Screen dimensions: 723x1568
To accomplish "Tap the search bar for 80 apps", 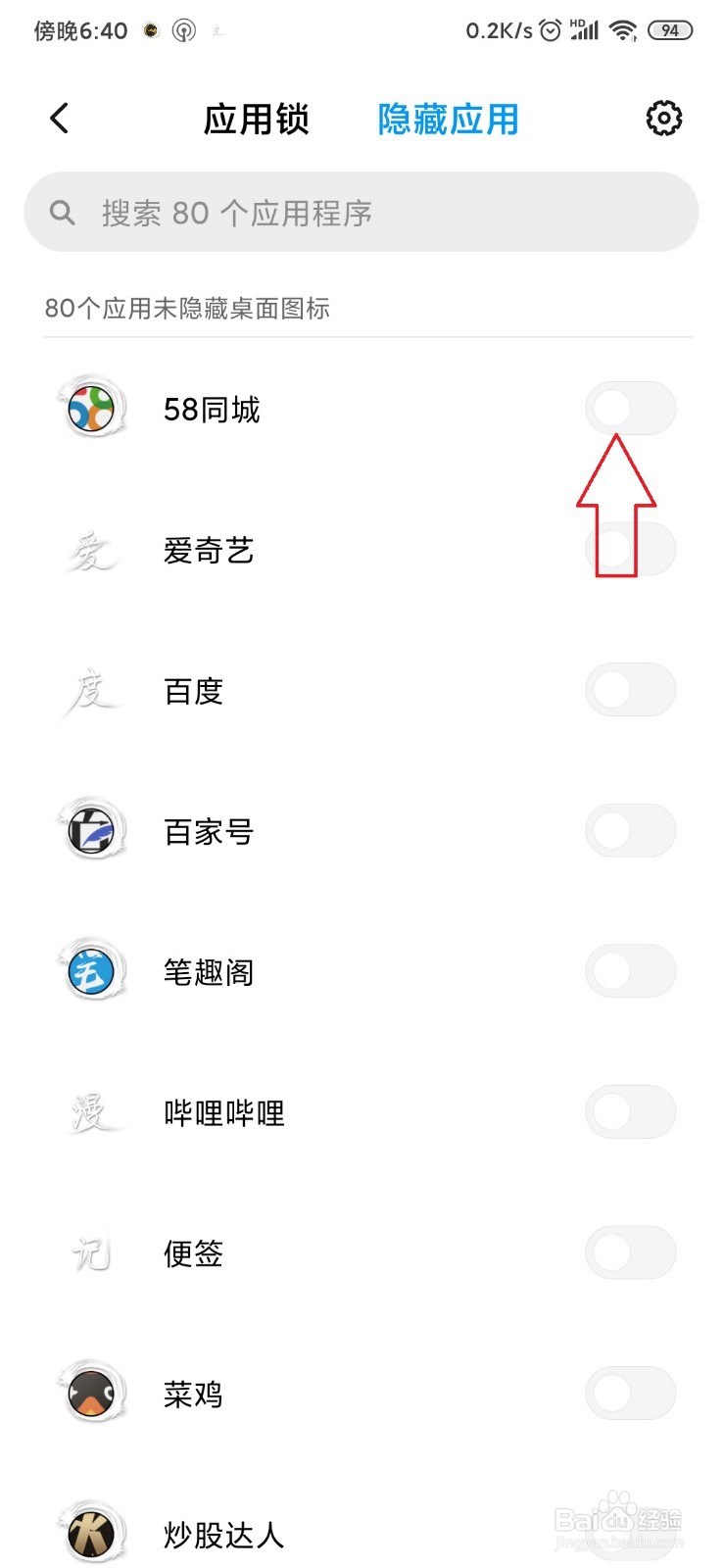I will coord(361,211).
